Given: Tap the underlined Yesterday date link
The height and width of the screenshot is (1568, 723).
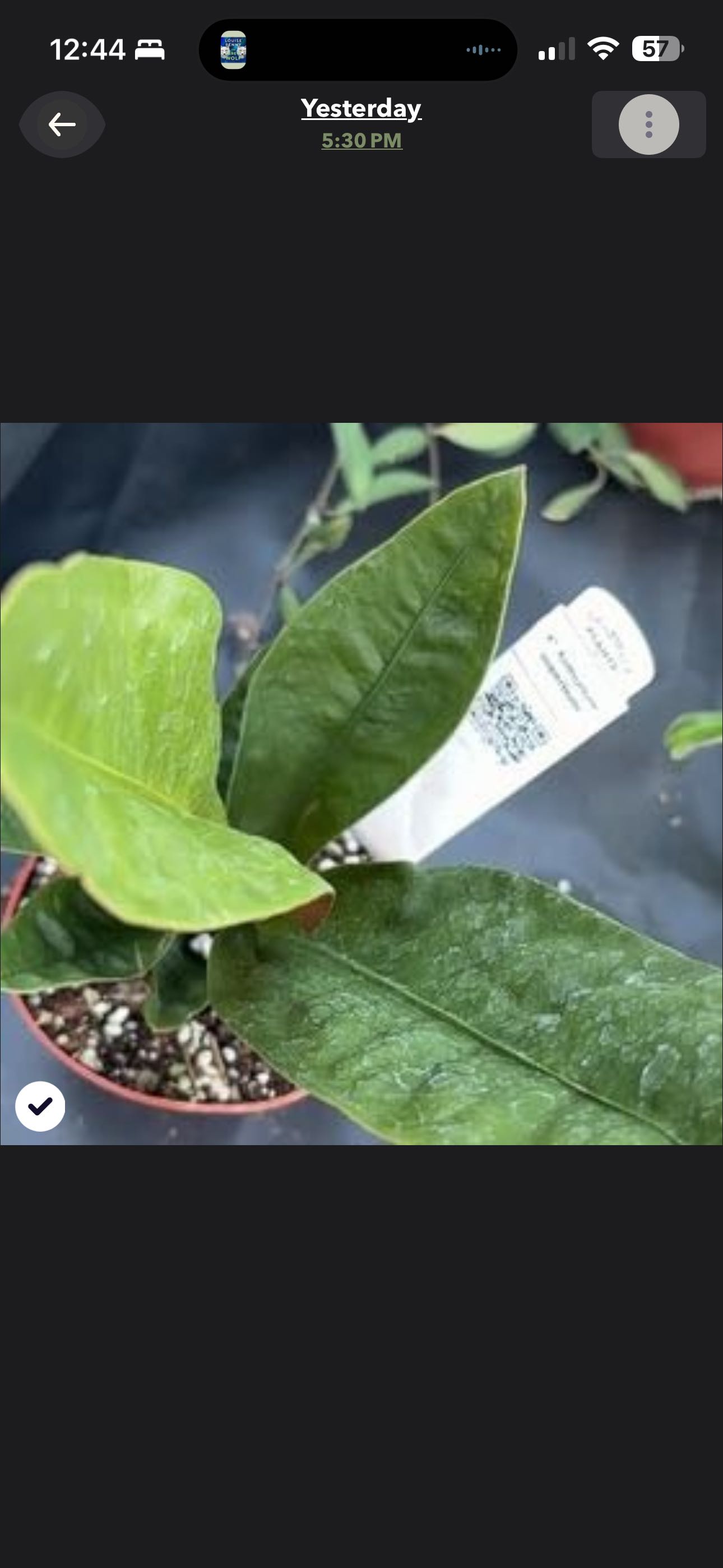Looking at the screenshot, I should click(361, 108).
